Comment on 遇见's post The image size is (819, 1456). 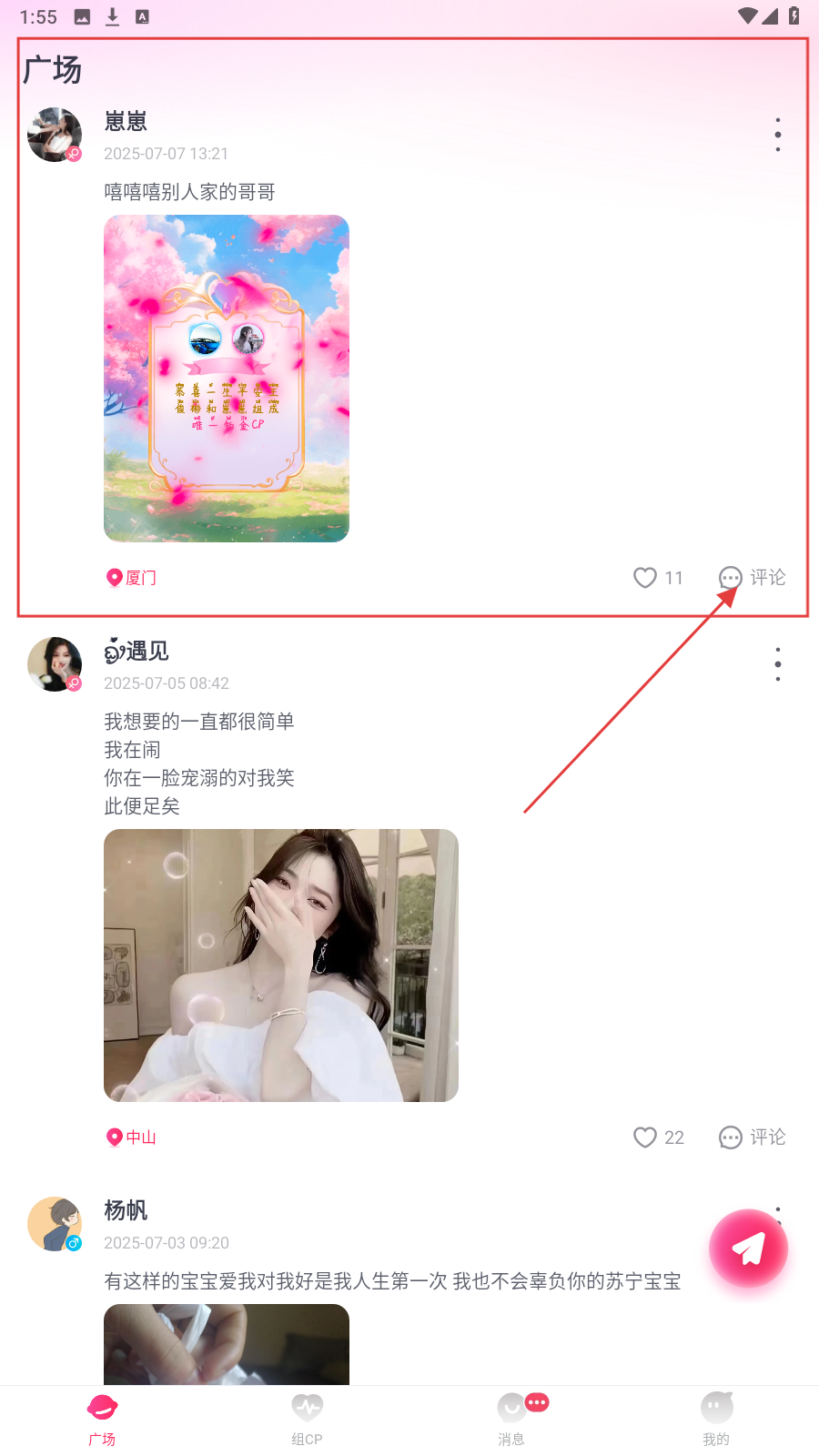[x=752, y=1137]
